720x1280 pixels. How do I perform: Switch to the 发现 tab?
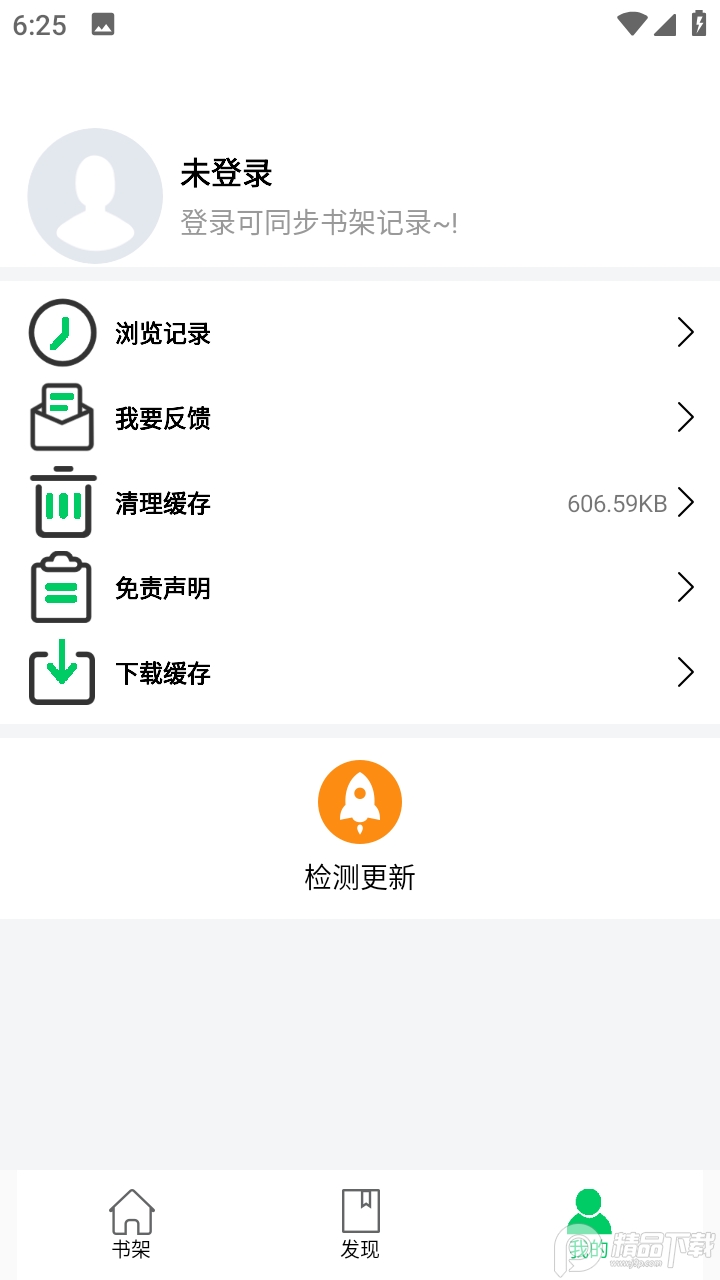[360, 1222]
